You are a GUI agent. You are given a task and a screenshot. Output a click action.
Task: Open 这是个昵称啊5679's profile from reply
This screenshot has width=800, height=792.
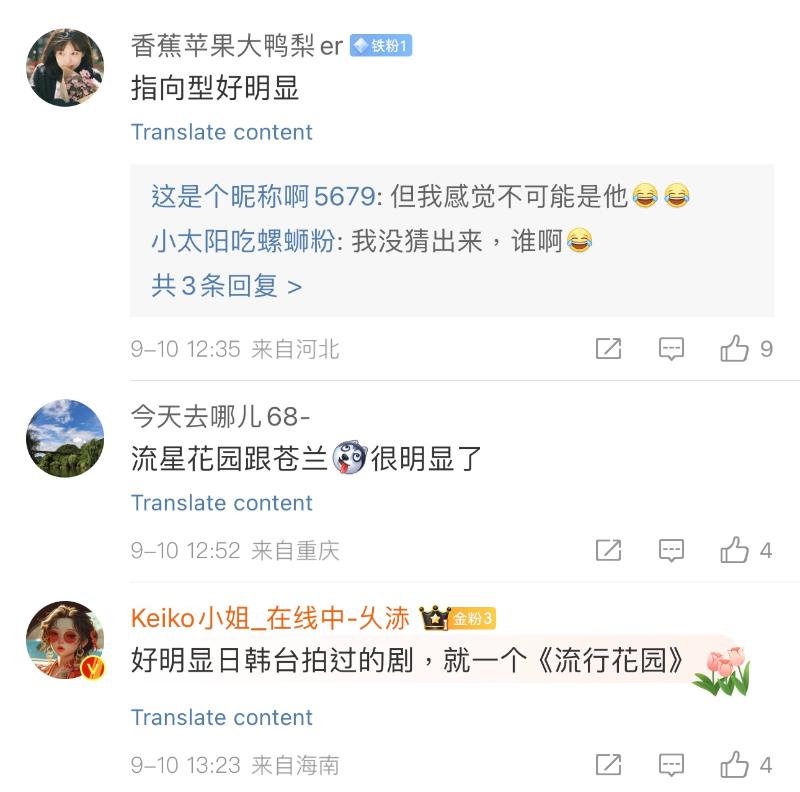tap(263, 196)
